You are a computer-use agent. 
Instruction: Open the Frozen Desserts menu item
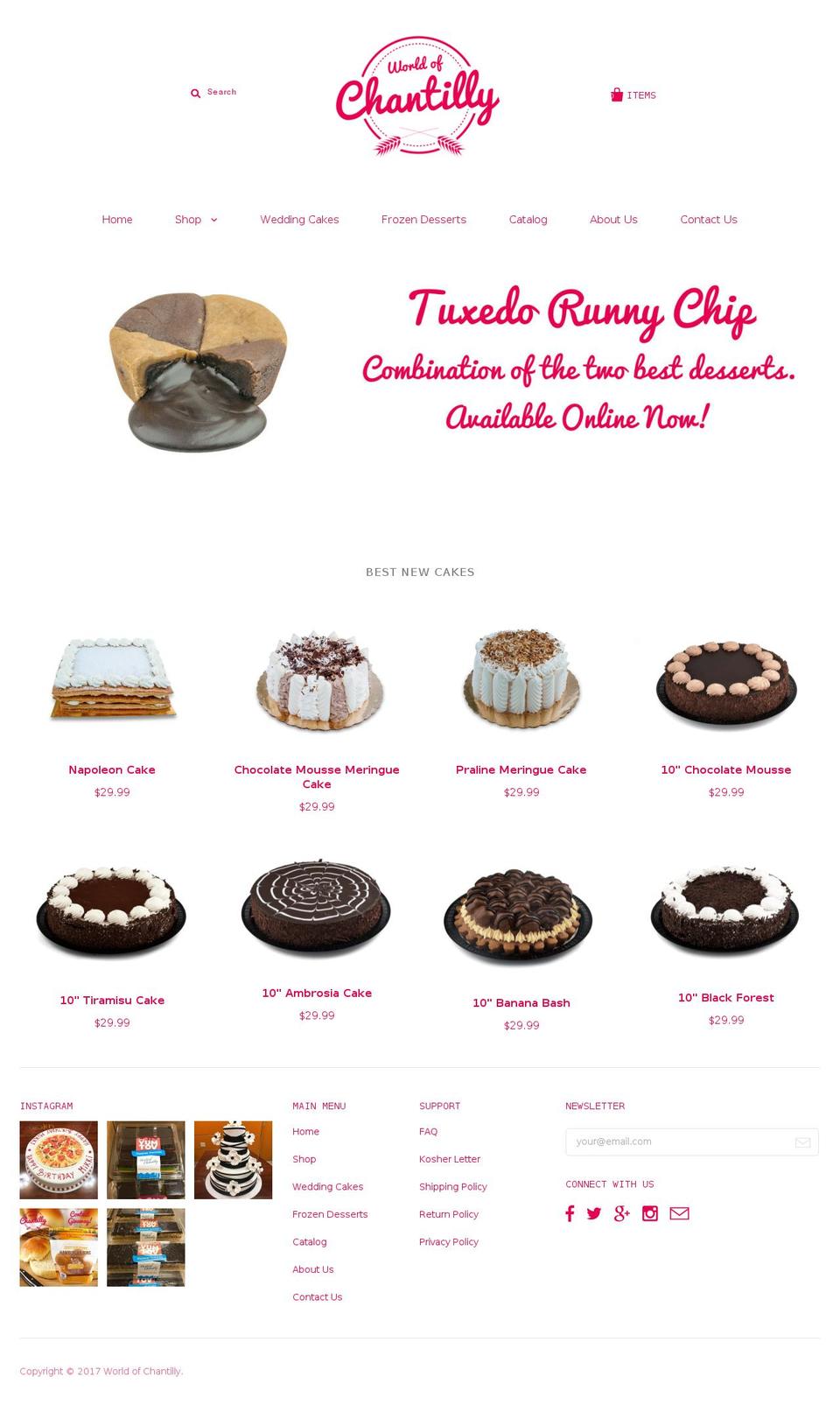423,220
